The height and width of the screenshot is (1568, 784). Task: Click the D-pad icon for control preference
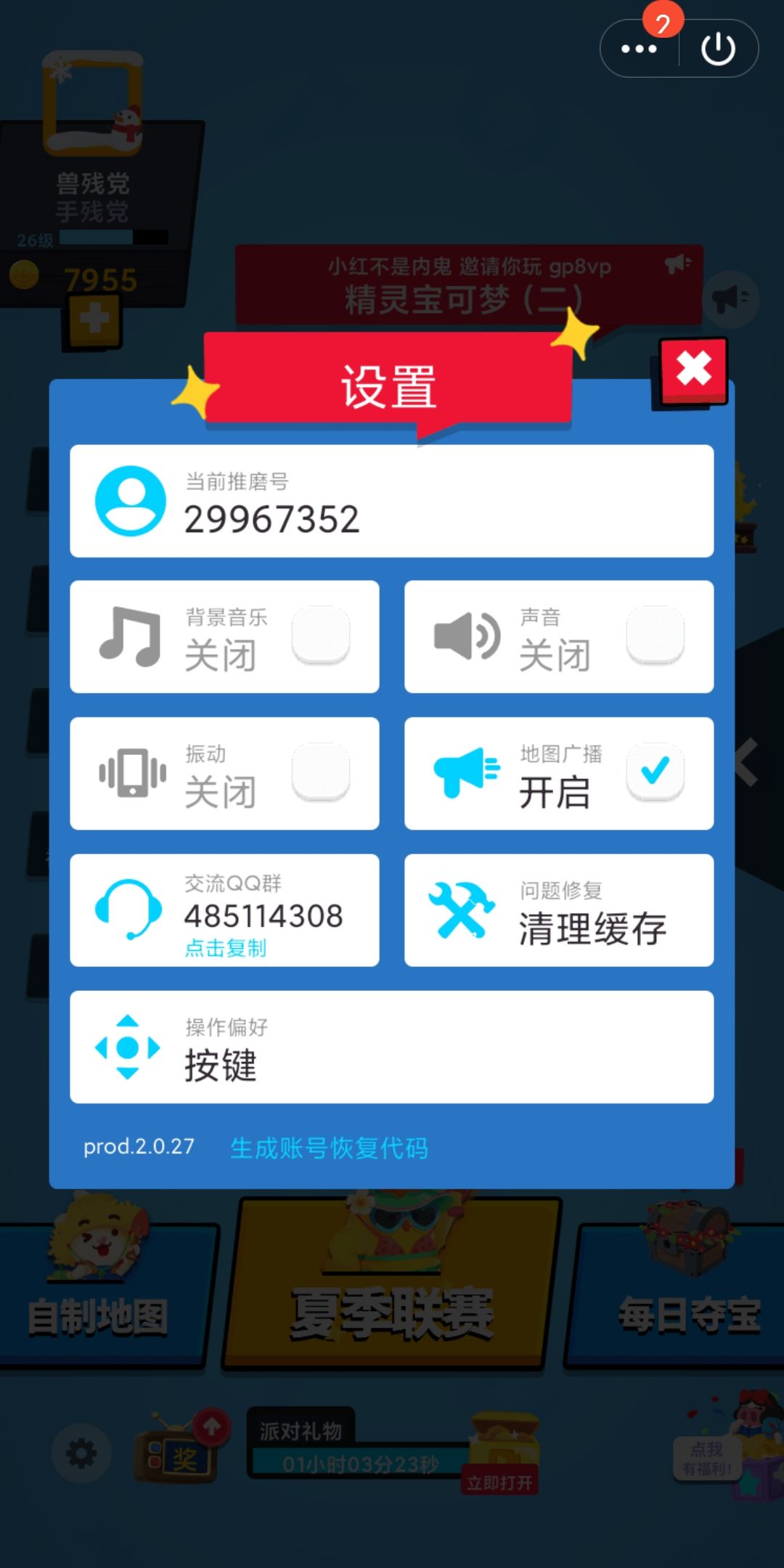tap(129, 1048)
